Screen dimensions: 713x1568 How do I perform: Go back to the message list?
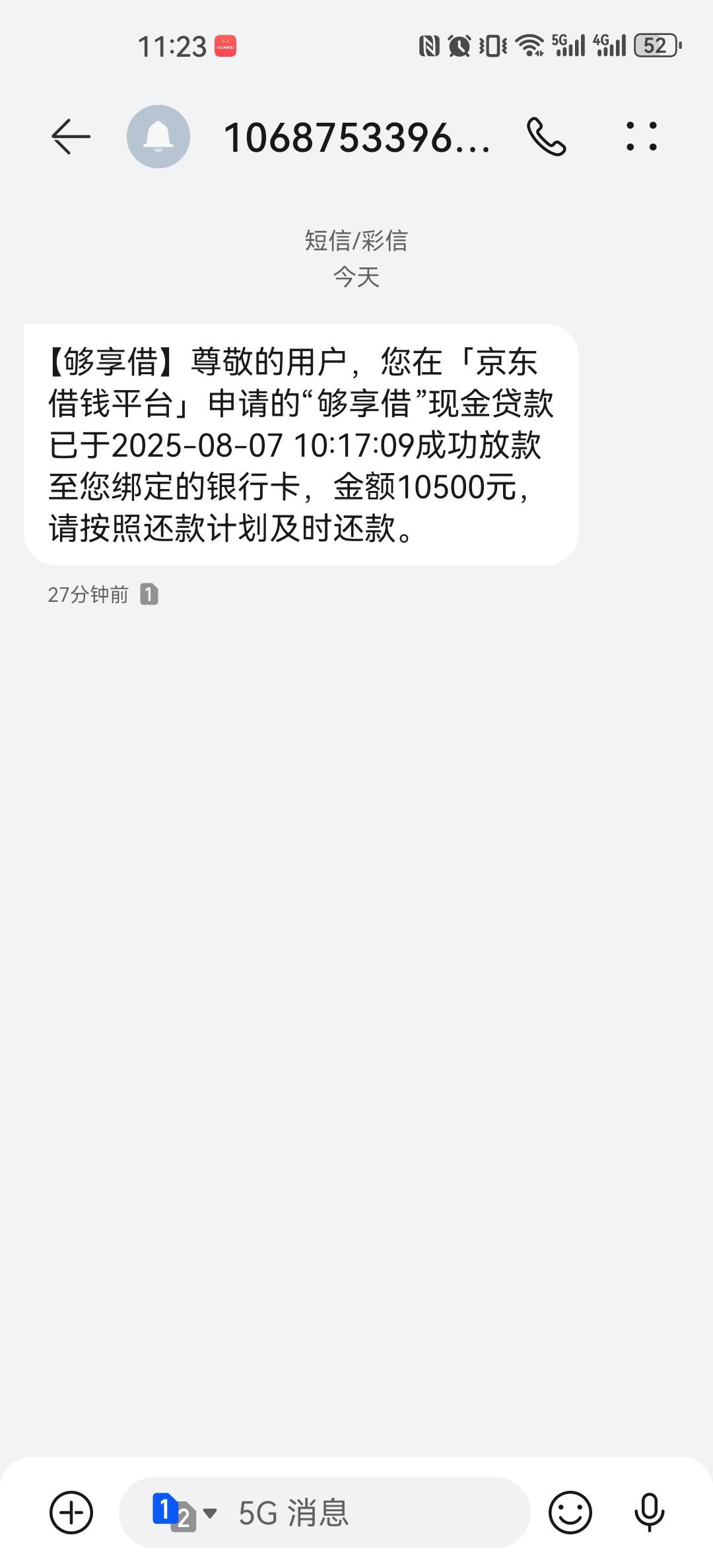(71, 137)
